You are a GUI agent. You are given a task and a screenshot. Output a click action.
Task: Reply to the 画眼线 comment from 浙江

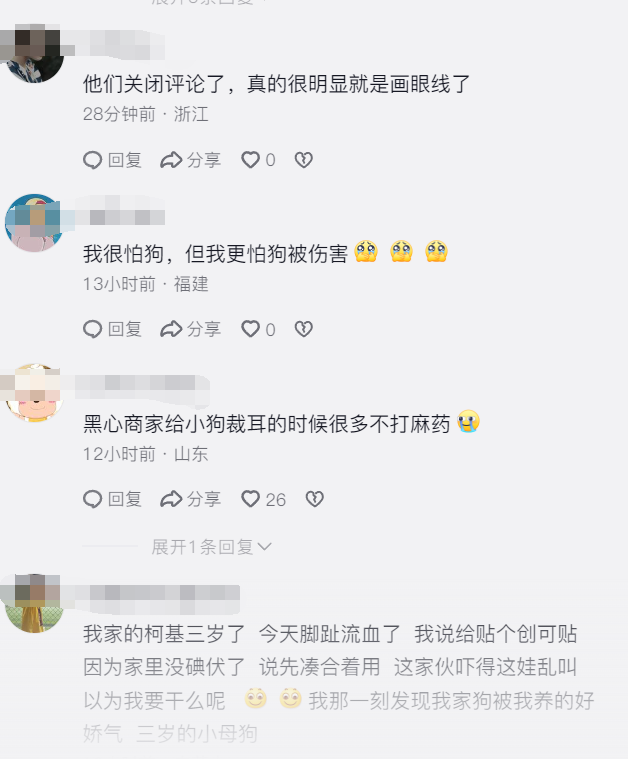pos(112,160)
